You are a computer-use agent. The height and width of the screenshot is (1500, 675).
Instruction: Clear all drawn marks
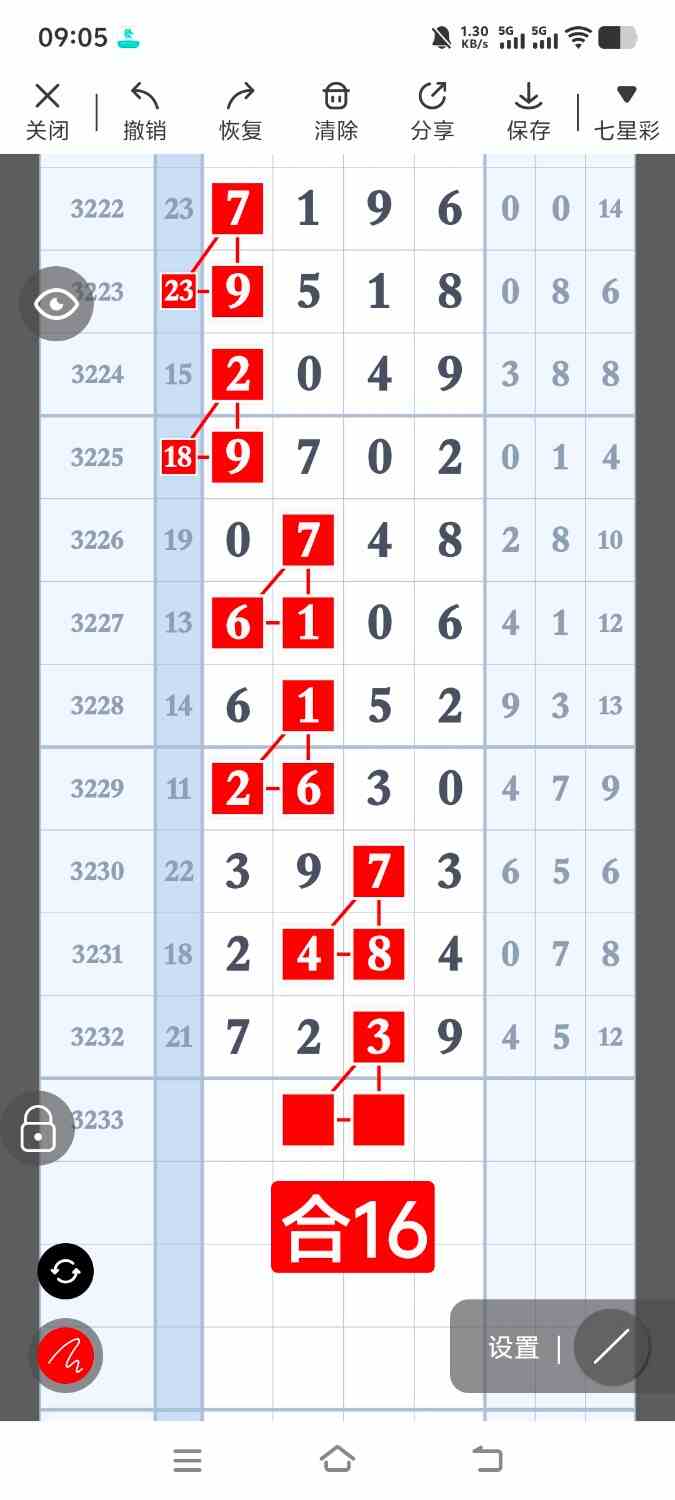(336, 111)
